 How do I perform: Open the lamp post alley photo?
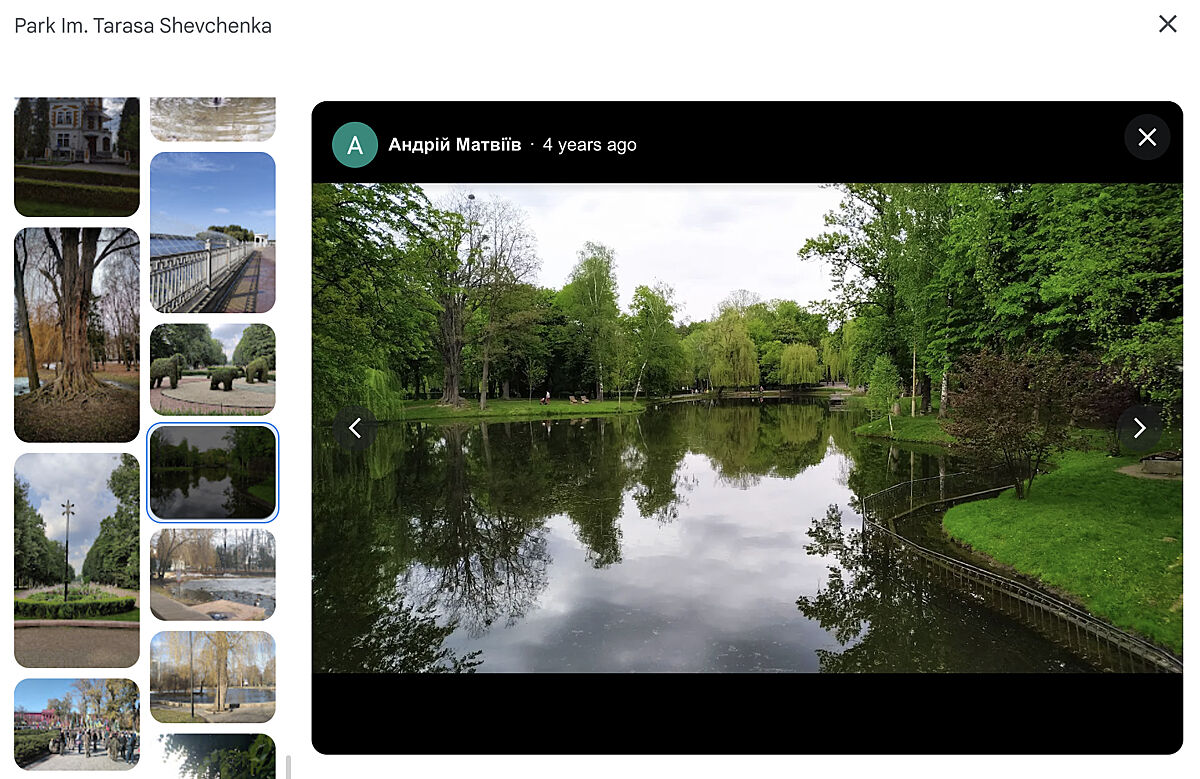76,559
